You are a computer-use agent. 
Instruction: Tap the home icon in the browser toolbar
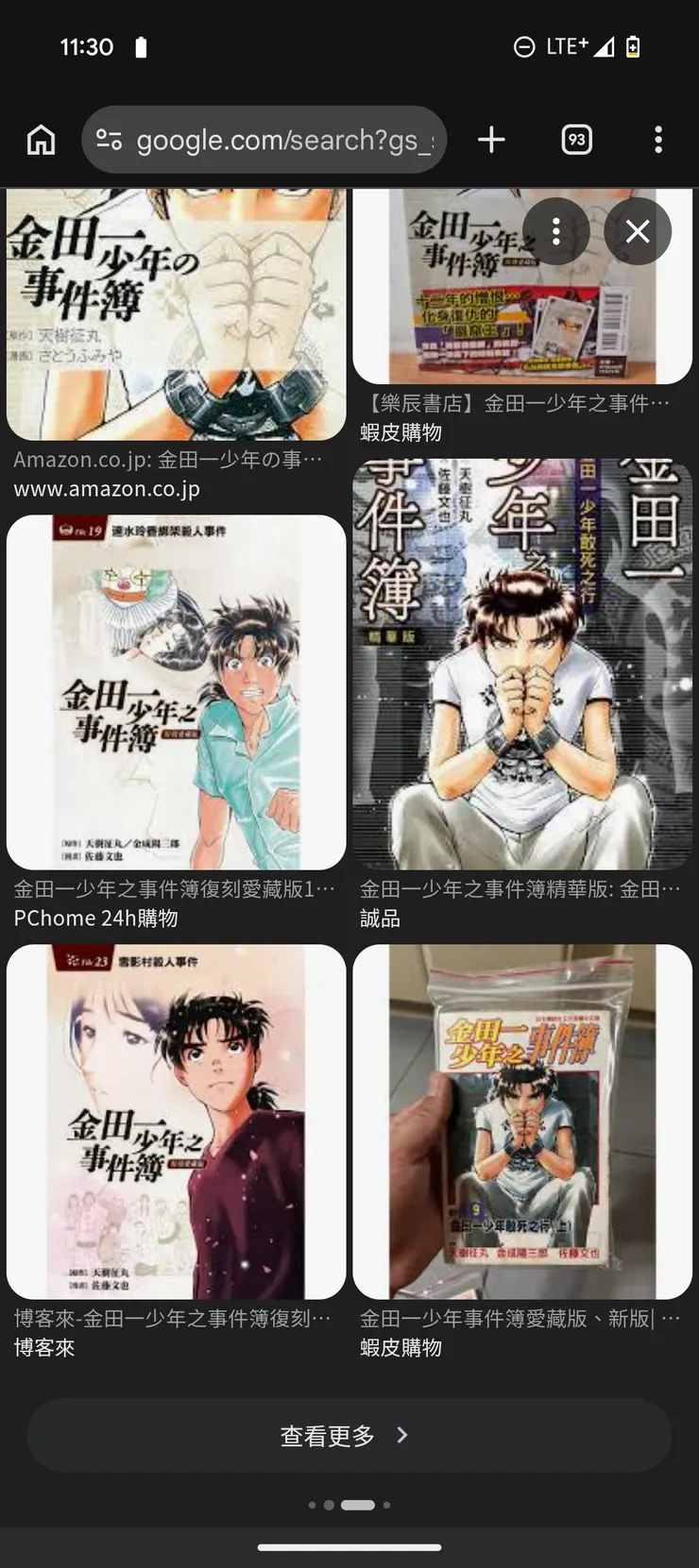pyautogui.click(x=41, y=139)
